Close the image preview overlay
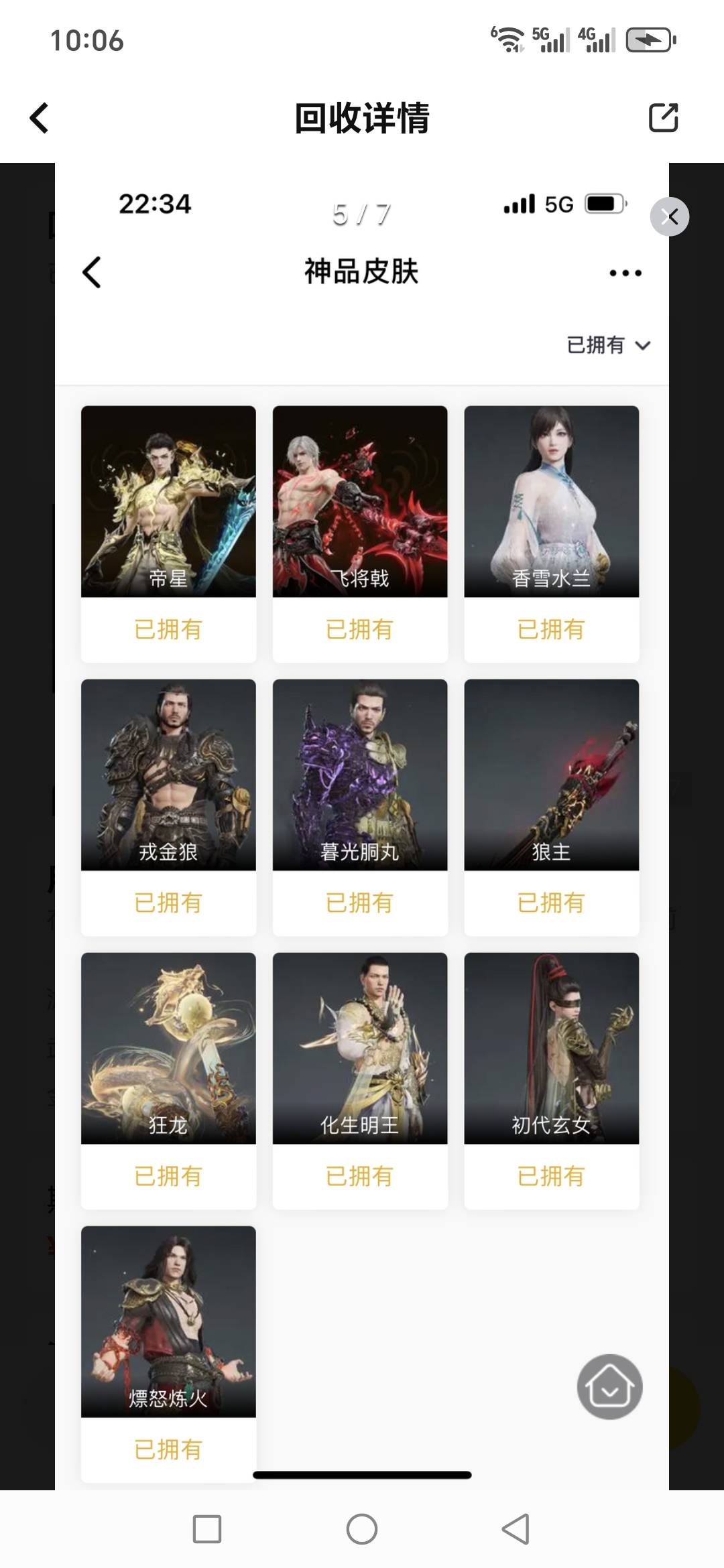The height and width of the screenshot is (1568, 724). point(669,216)
